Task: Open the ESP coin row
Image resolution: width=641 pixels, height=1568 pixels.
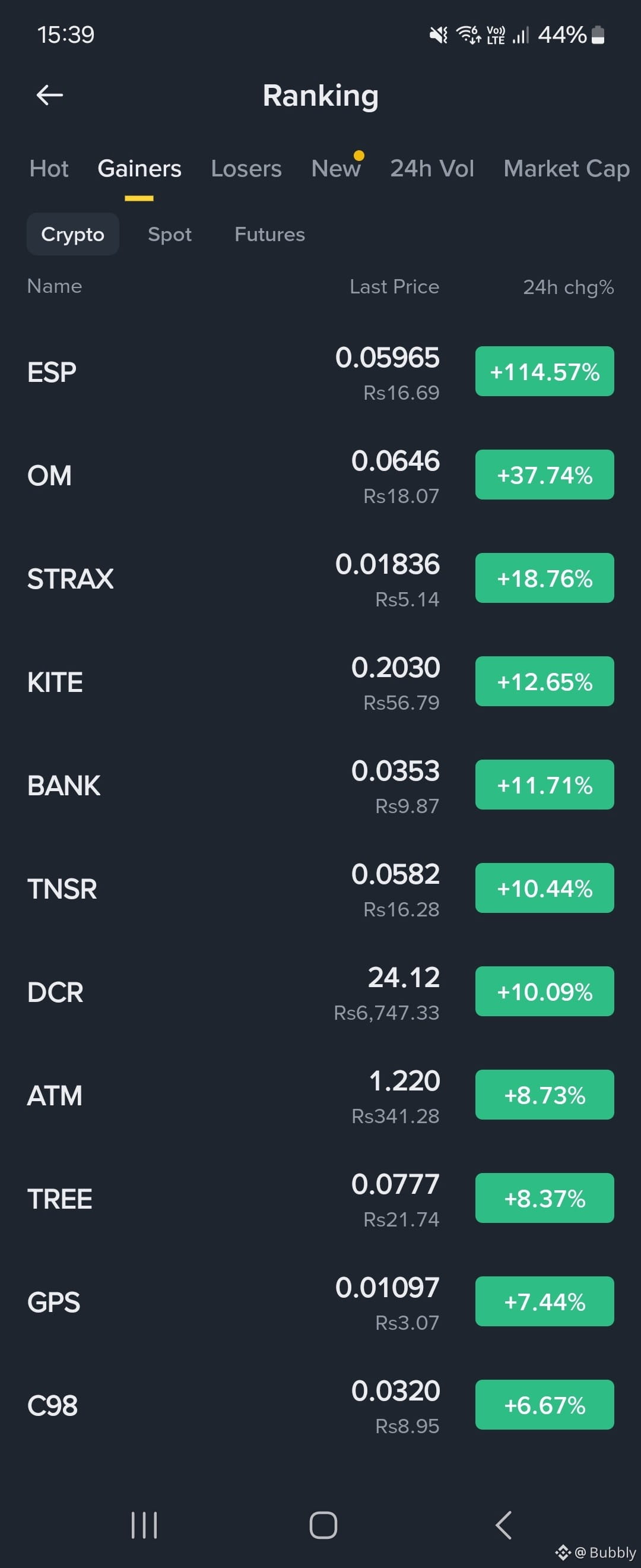Action: (x=320, y=372)
